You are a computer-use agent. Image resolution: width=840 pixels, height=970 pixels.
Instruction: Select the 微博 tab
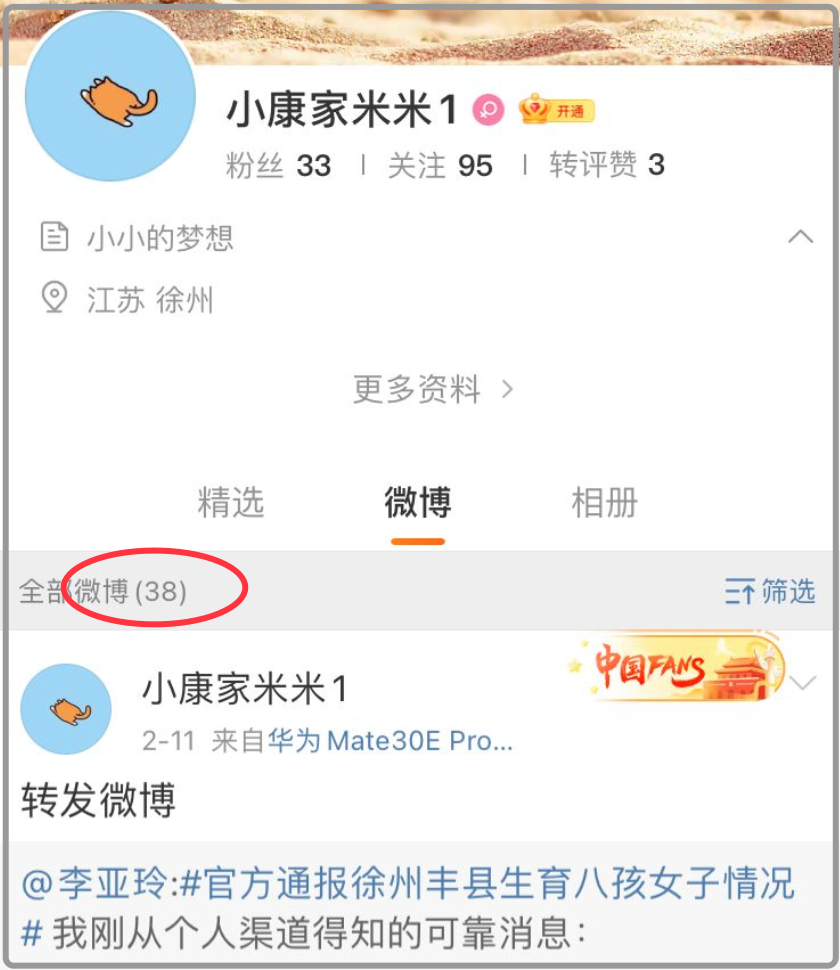coord(417,502)
